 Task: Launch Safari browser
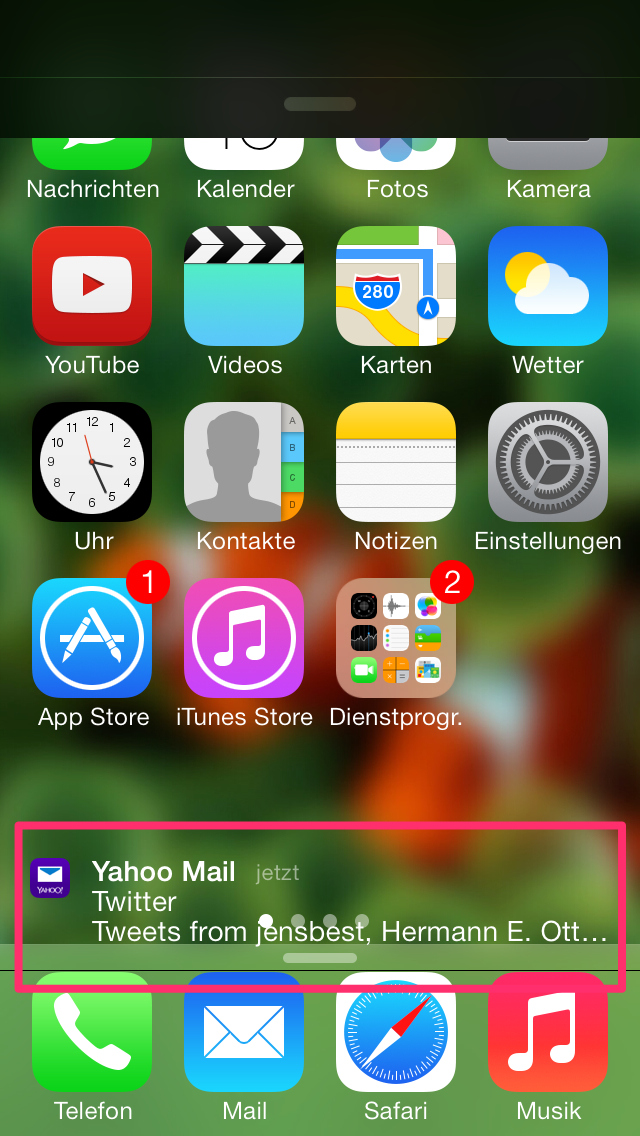pos(396,1035)
